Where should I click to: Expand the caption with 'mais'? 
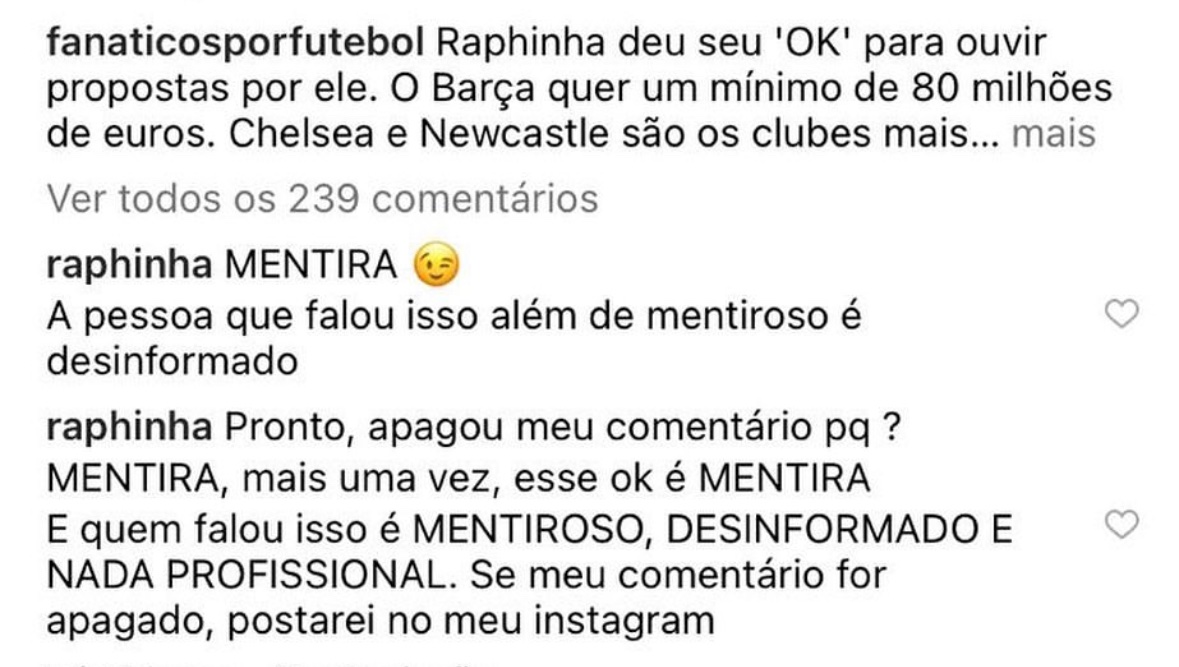pos(1054,133)
